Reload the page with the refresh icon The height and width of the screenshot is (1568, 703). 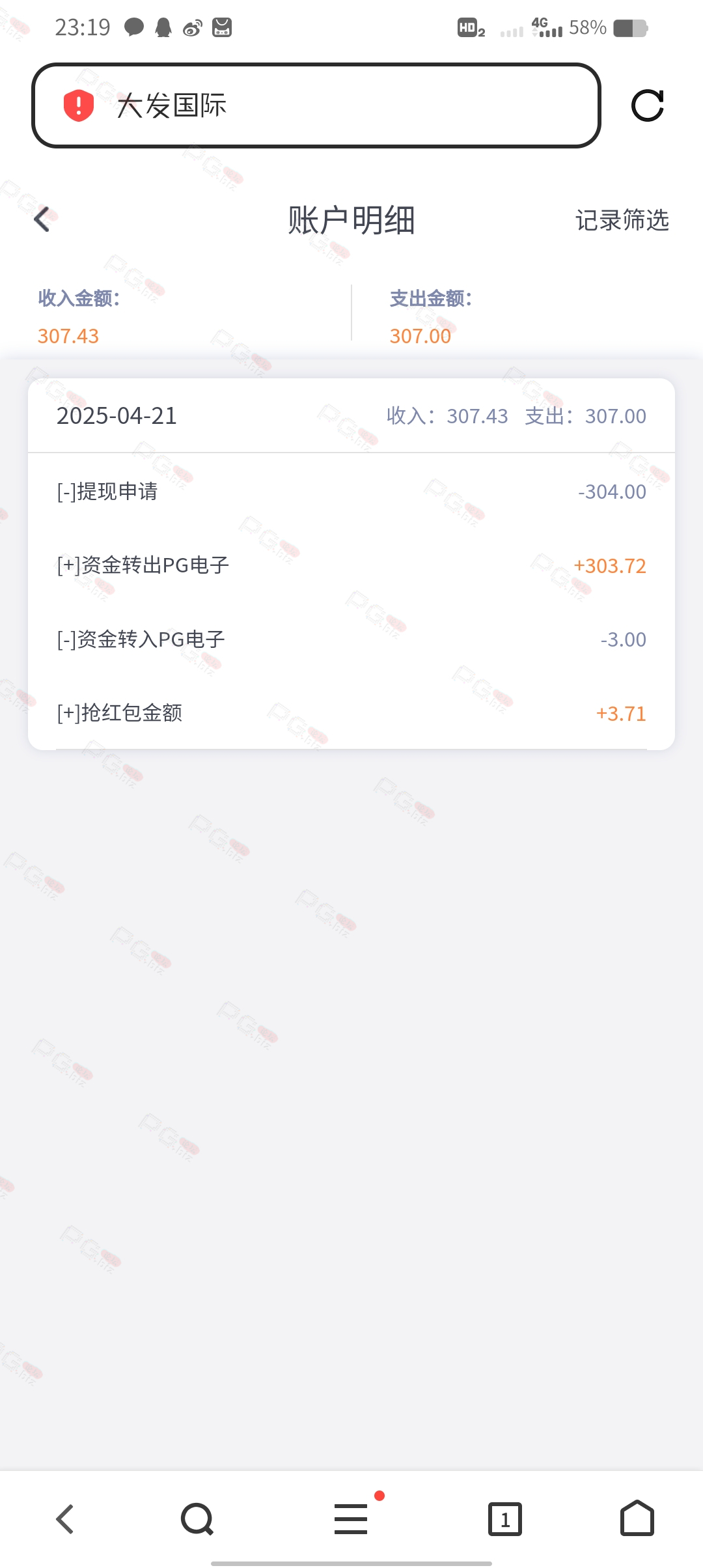click(x=648, y=105)
